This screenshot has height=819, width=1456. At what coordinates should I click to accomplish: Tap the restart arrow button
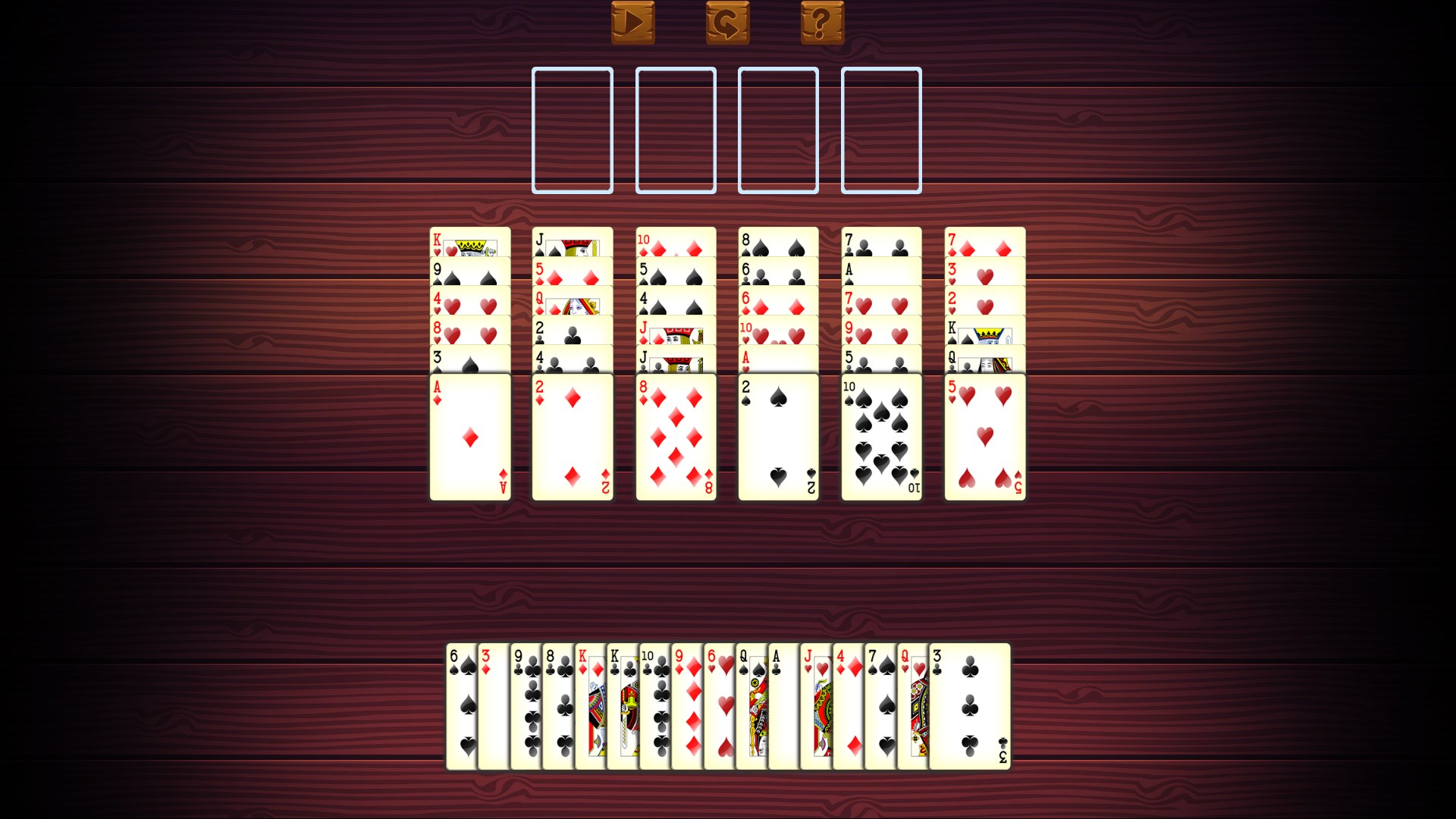727,23
